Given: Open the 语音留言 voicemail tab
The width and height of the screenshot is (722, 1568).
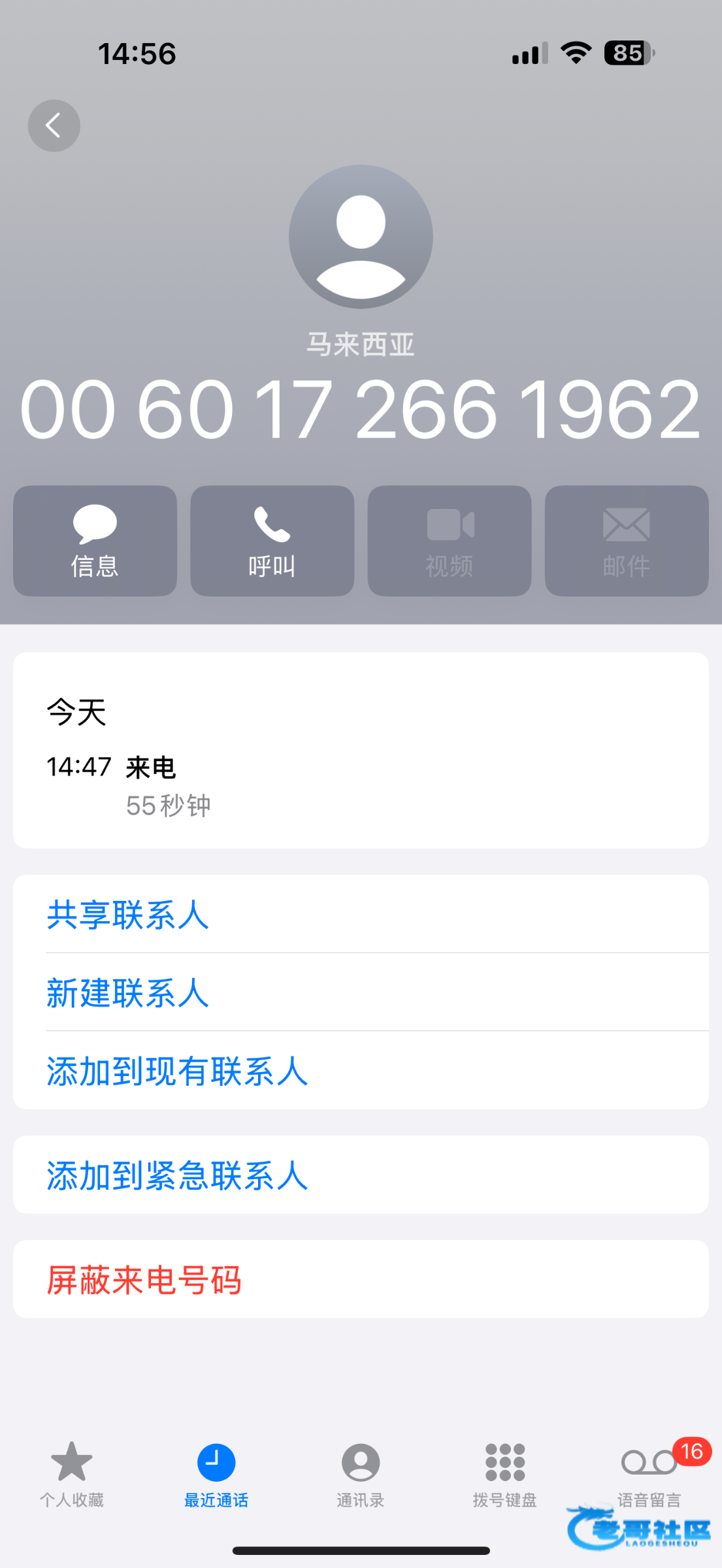Looking at the screenshot, I should [649, 1475].
